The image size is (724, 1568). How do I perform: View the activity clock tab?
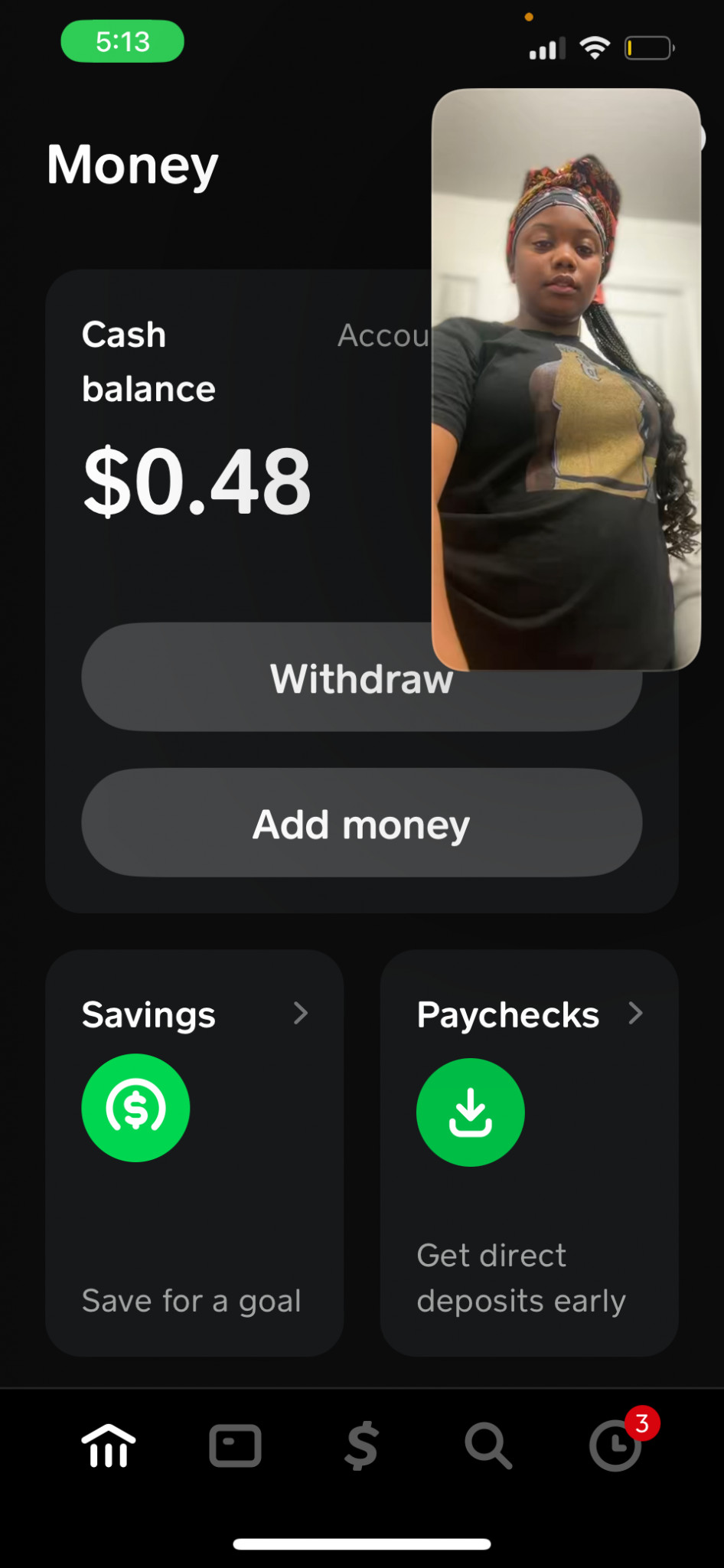(615, 1445)
